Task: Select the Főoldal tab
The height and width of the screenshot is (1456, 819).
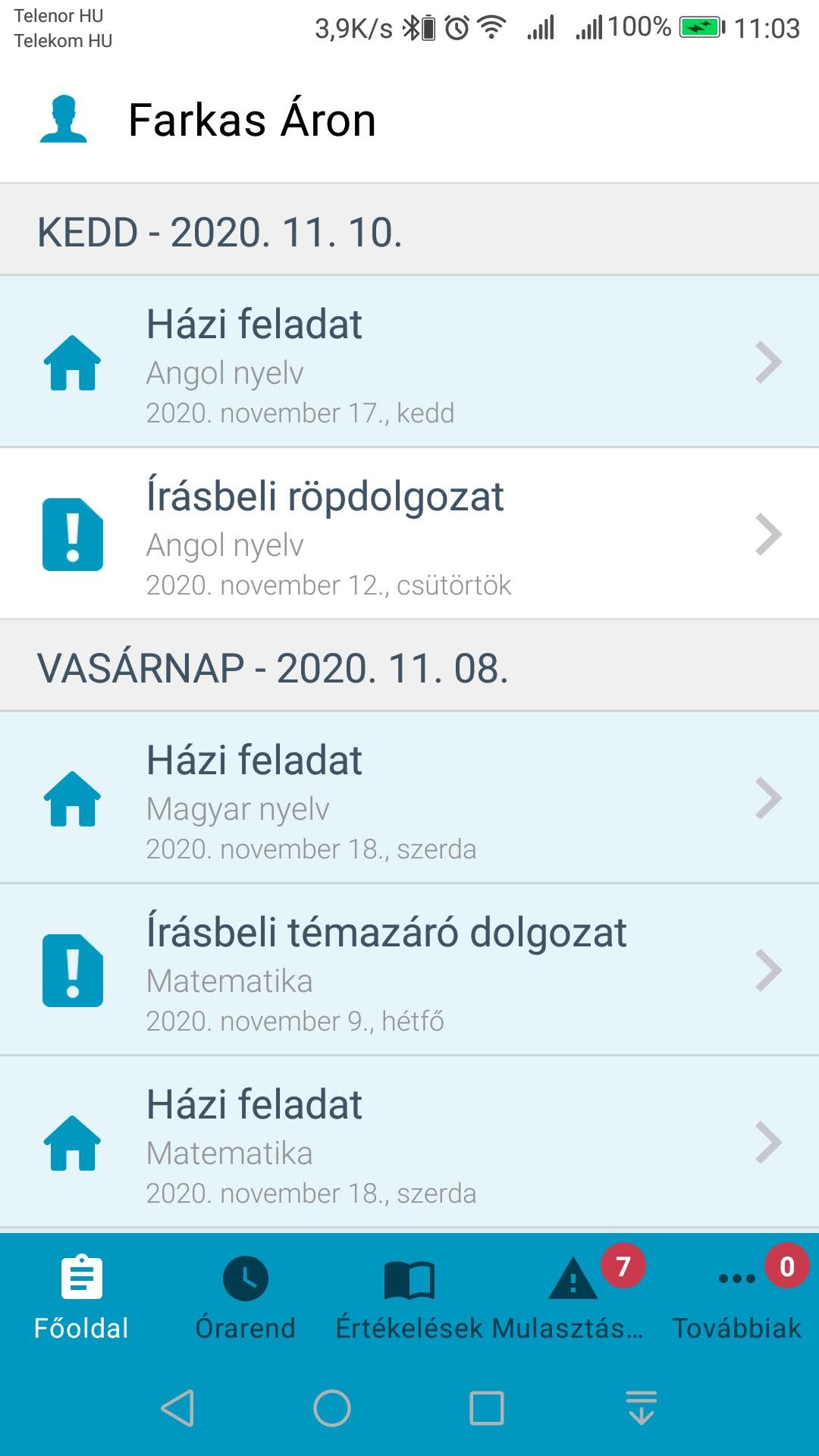Action: (81, 1298)
